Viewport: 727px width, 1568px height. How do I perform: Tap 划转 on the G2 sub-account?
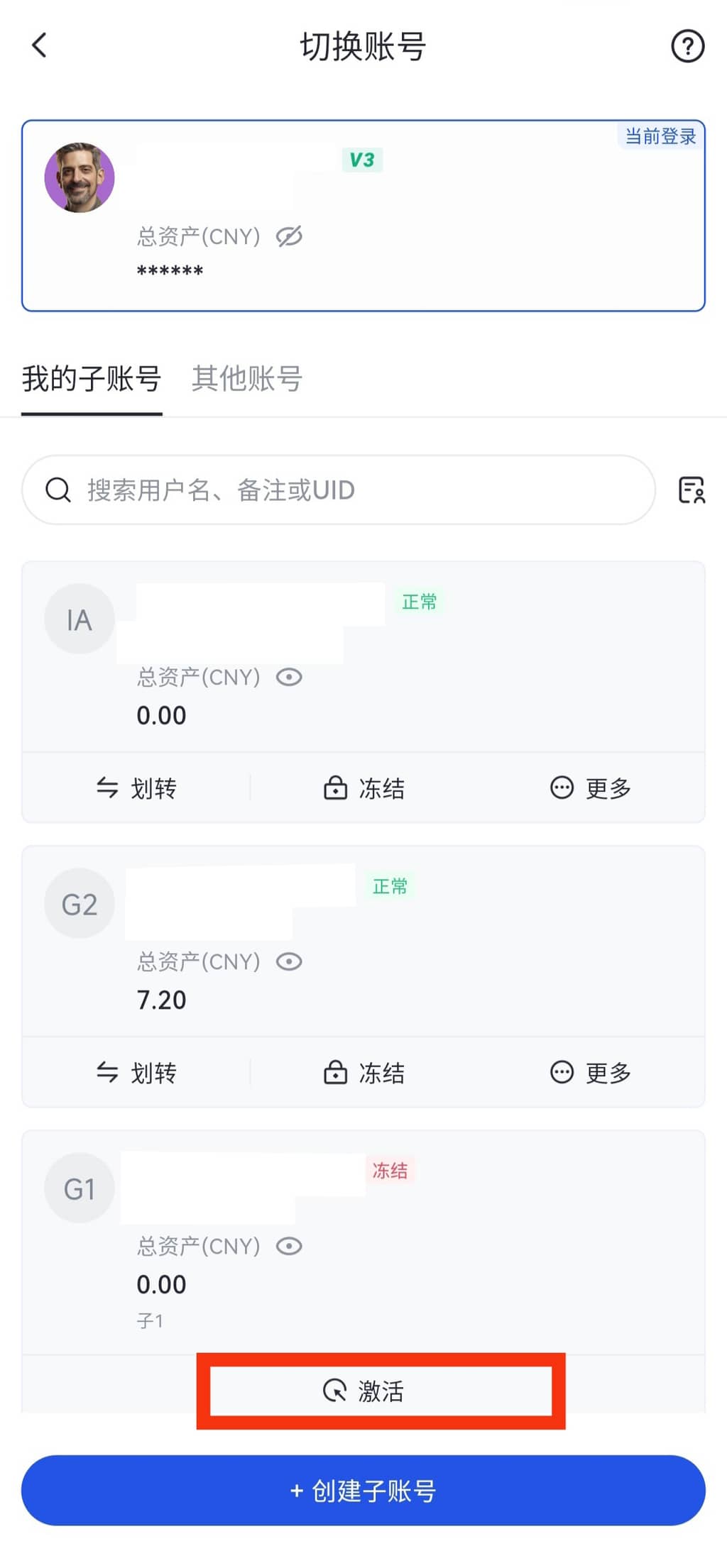click(136, 1073)
